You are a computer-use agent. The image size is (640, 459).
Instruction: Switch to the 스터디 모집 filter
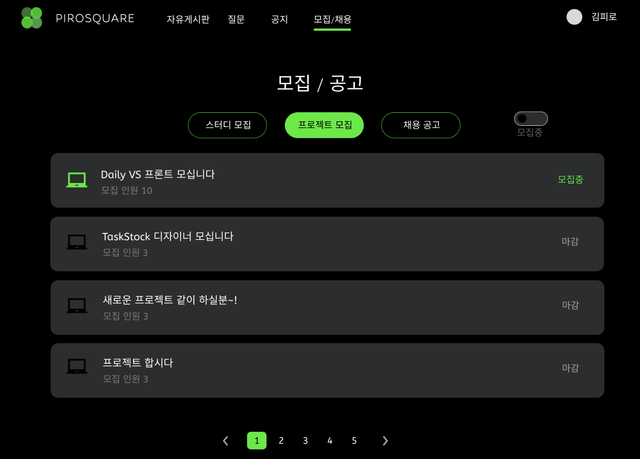(x=228, y=125)
